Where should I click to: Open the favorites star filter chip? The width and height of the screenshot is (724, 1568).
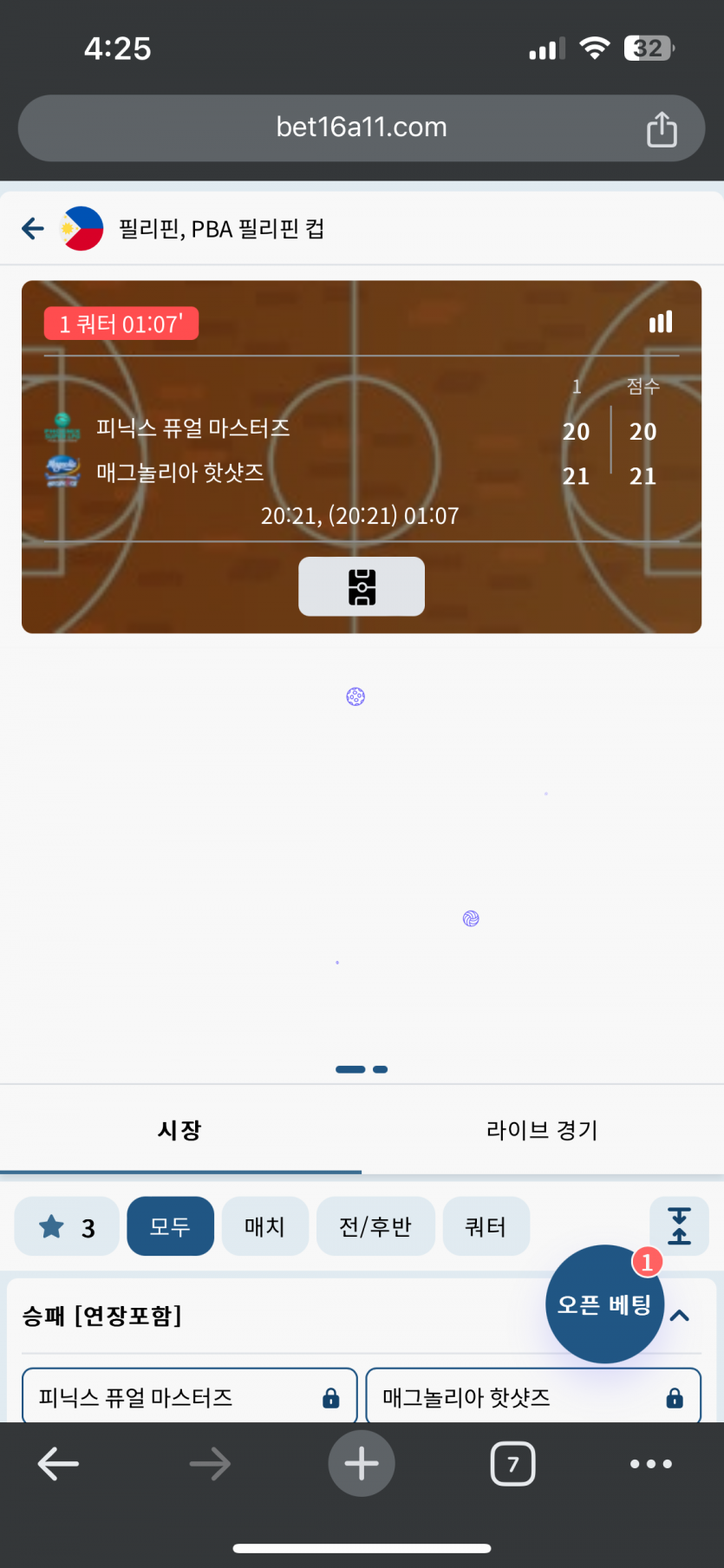67,1226
